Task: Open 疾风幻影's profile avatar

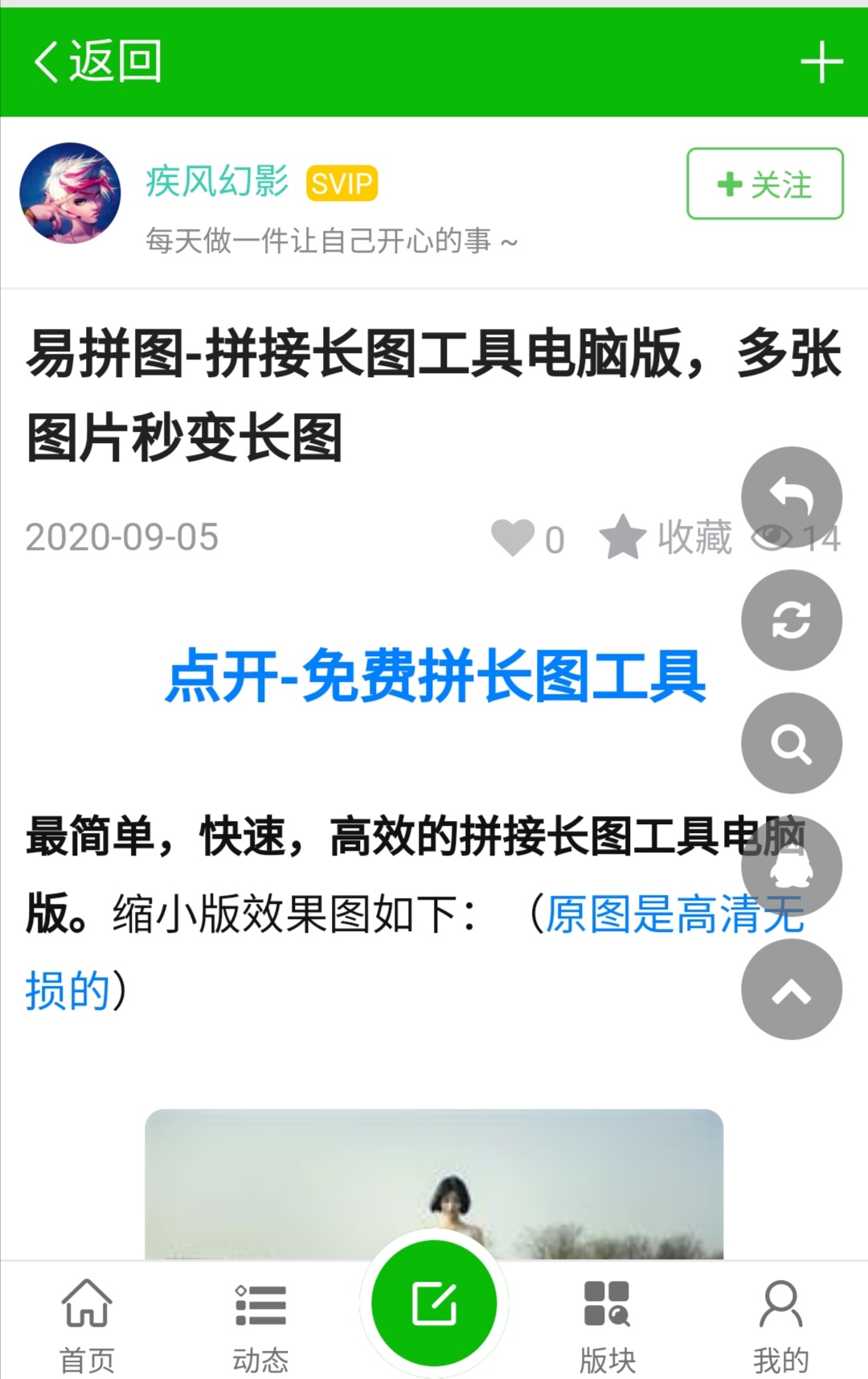Action: click(71, 194)
